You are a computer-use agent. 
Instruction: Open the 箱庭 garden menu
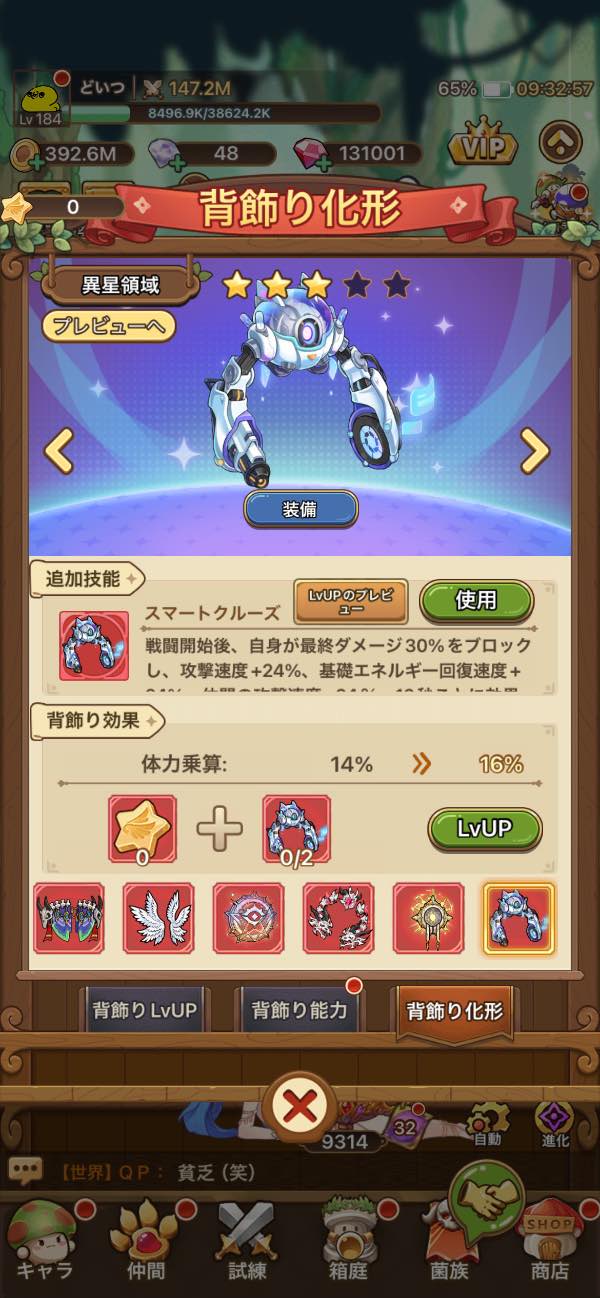coord(349,1242)
